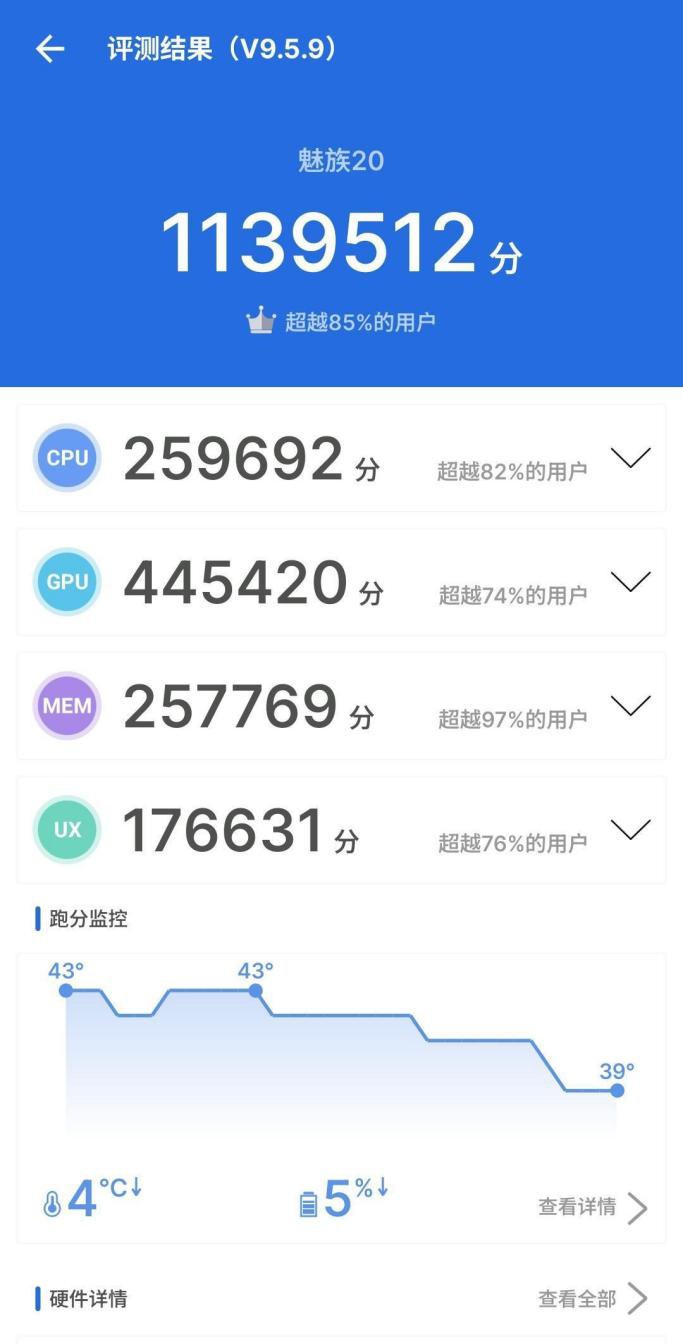Go back from the 评测结果 screen
Viewport: 683px width, 1344px height.
[x=50, y=49]
